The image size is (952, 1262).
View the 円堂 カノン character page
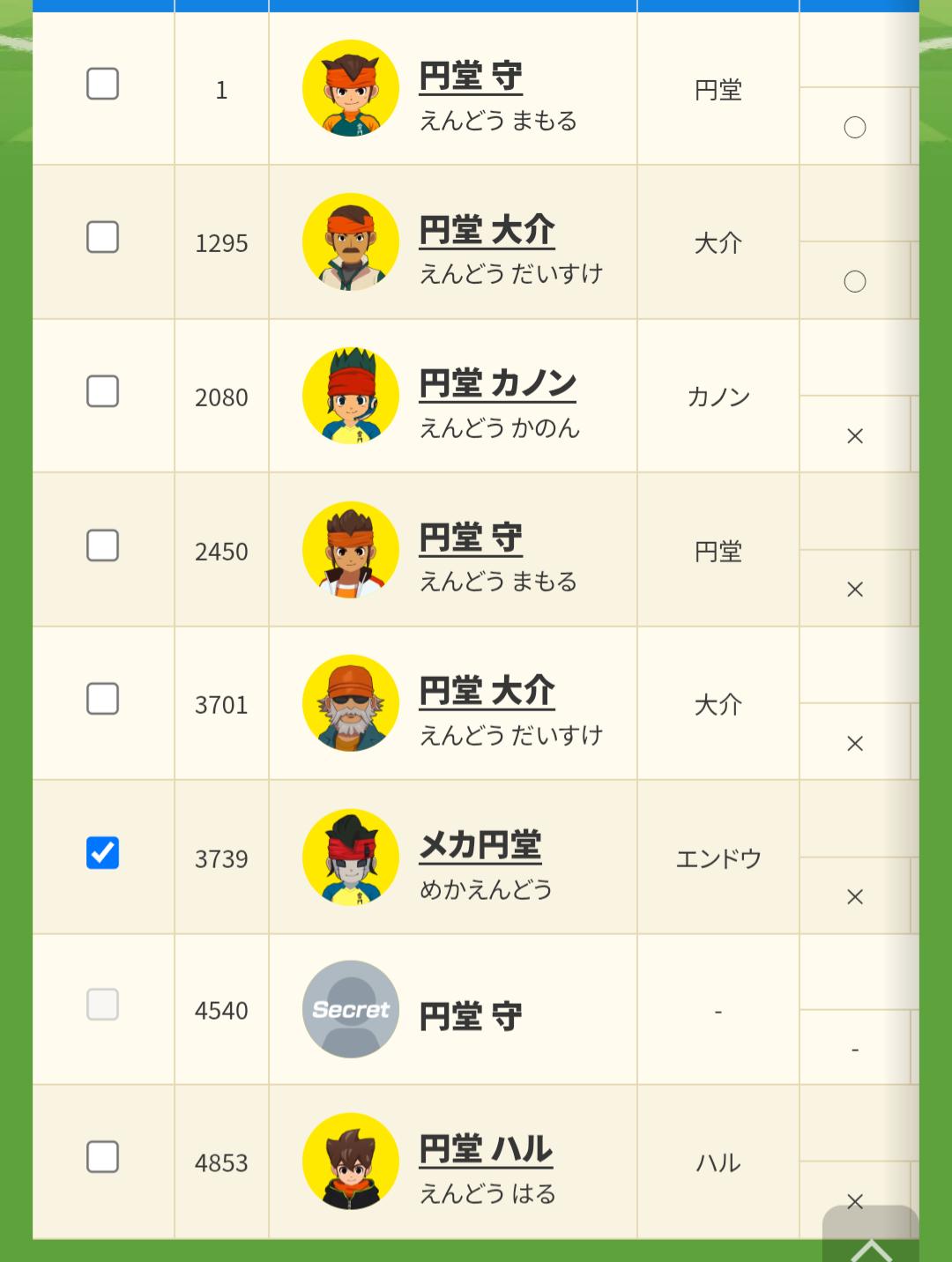pos(497,384)
